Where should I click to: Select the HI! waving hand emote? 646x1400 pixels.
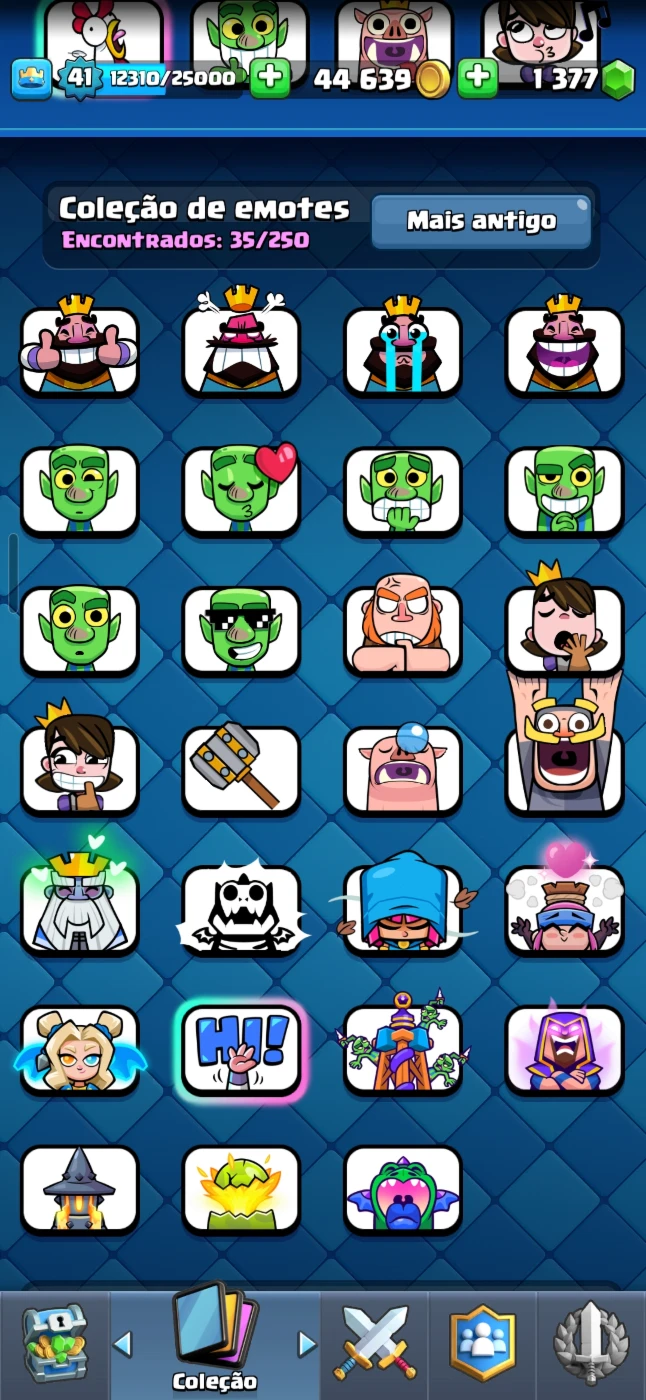[241, 1048]
